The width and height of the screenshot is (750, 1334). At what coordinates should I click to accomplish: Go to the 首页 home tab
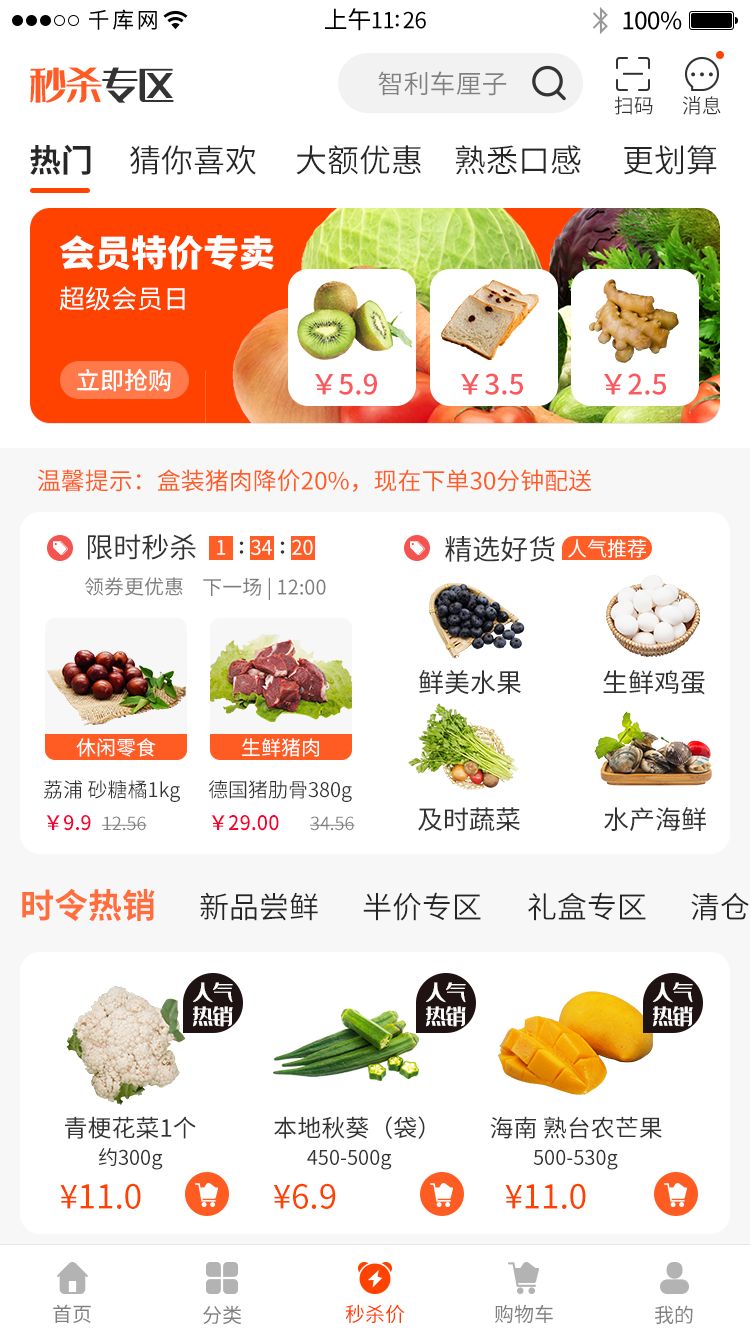(72, 1291)
